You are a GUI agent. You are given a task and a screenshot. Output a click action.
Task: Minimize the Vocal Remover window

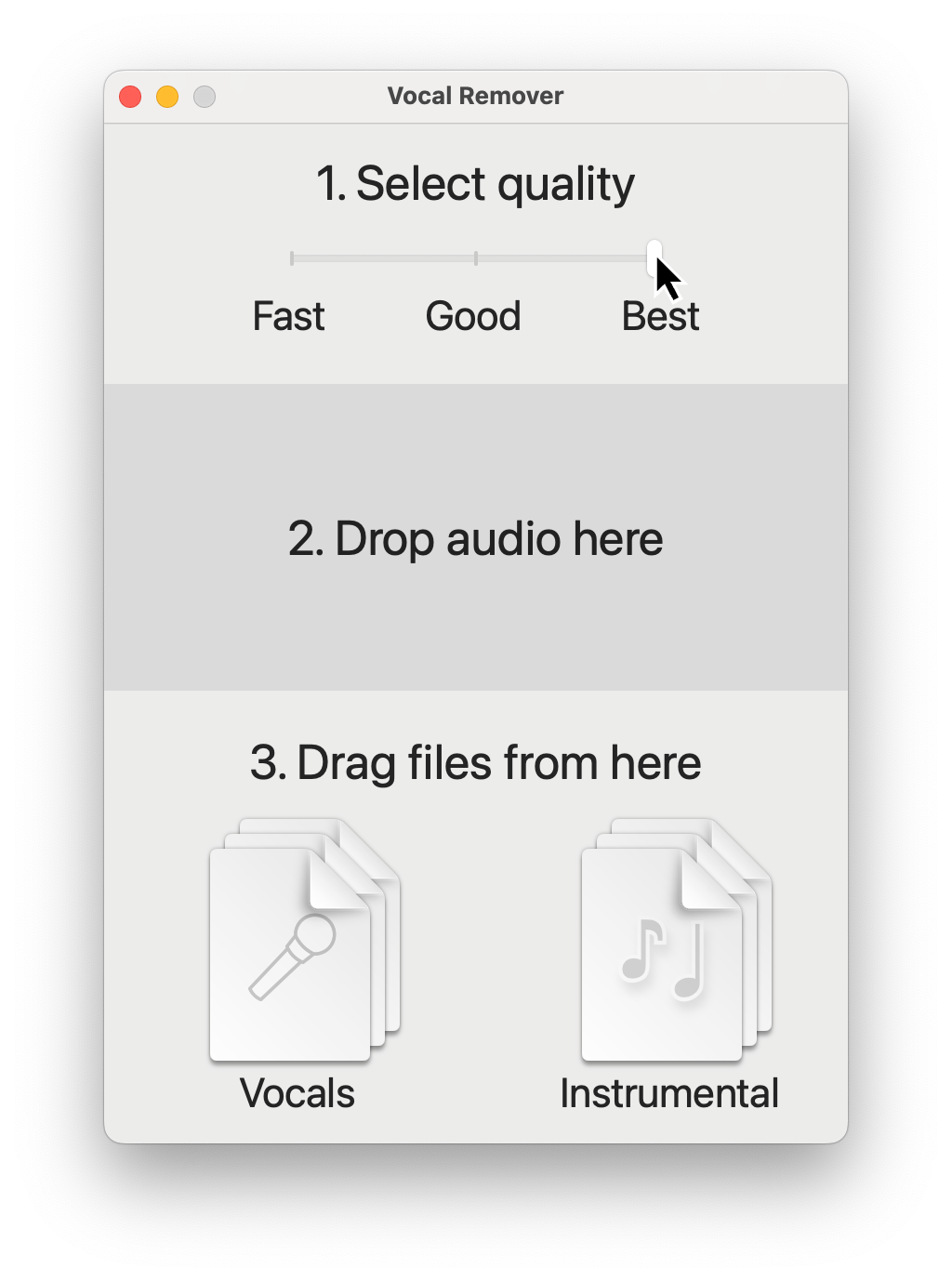click(x=167, y=97)
